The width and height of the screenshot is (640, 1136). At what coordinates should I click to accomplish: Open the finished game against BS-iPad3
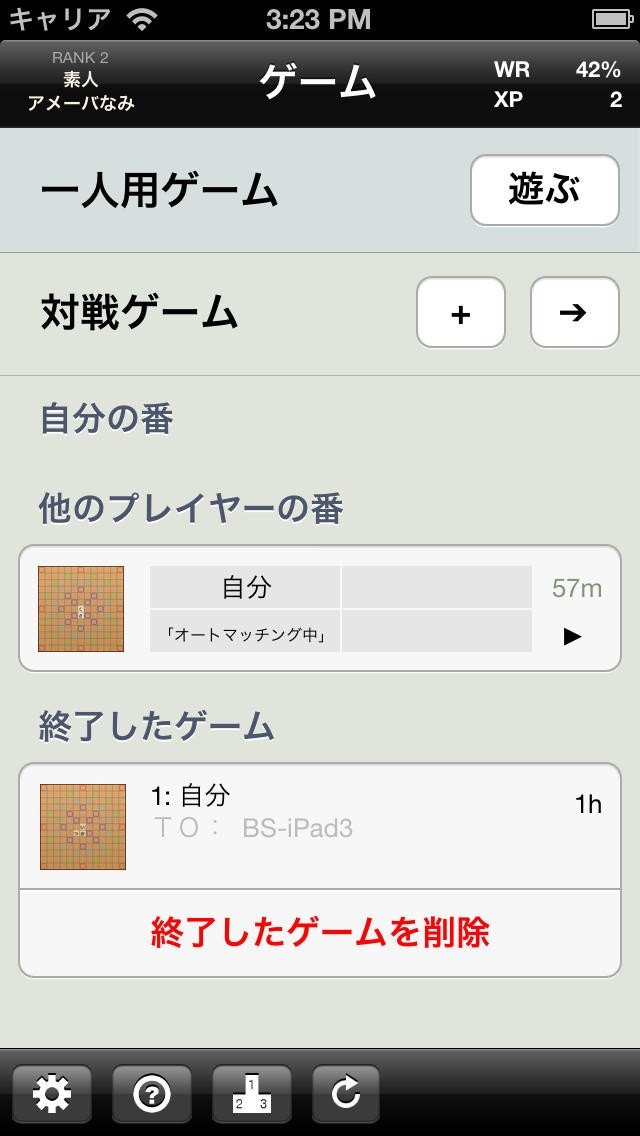click(320, 826)
